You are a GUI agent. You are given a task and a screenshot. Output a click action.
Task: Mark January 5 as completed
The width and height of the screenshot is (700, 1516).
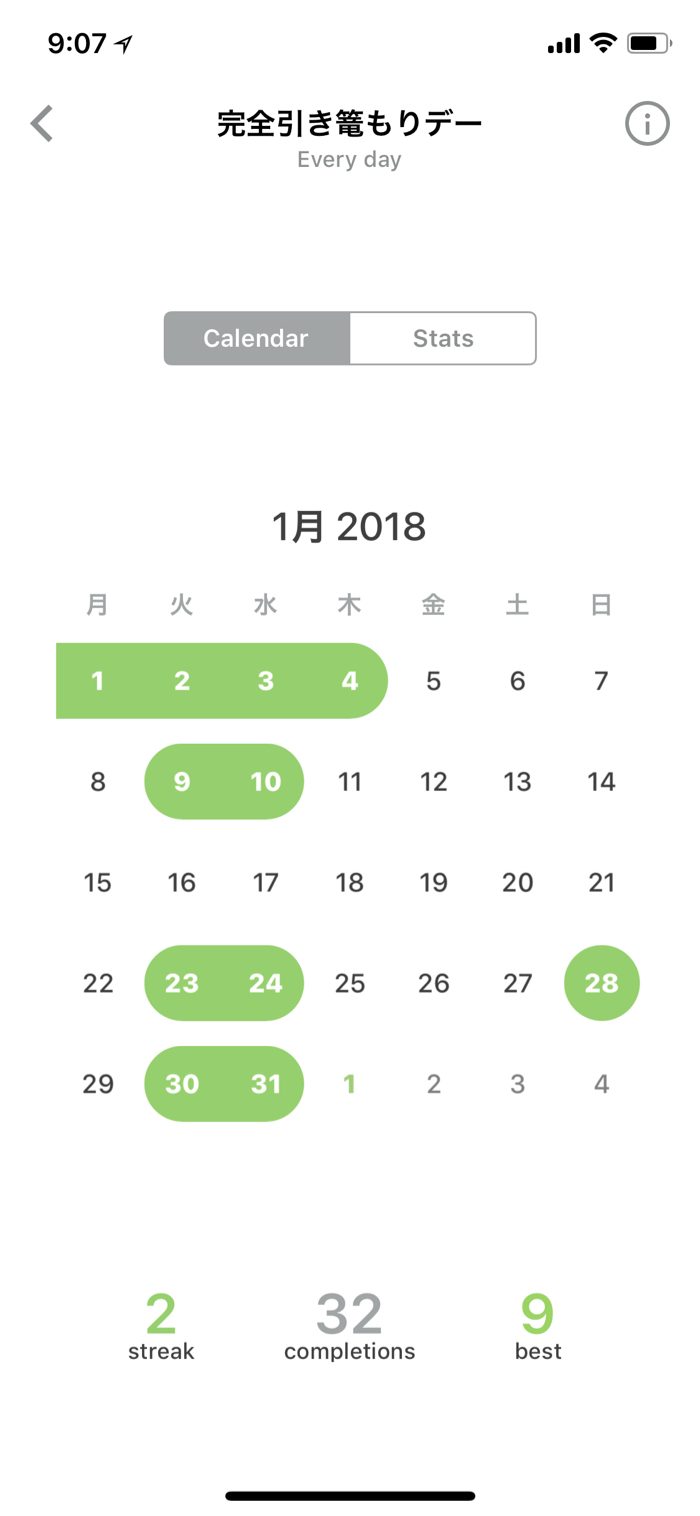pyautogui.click(x=433, y=681)
